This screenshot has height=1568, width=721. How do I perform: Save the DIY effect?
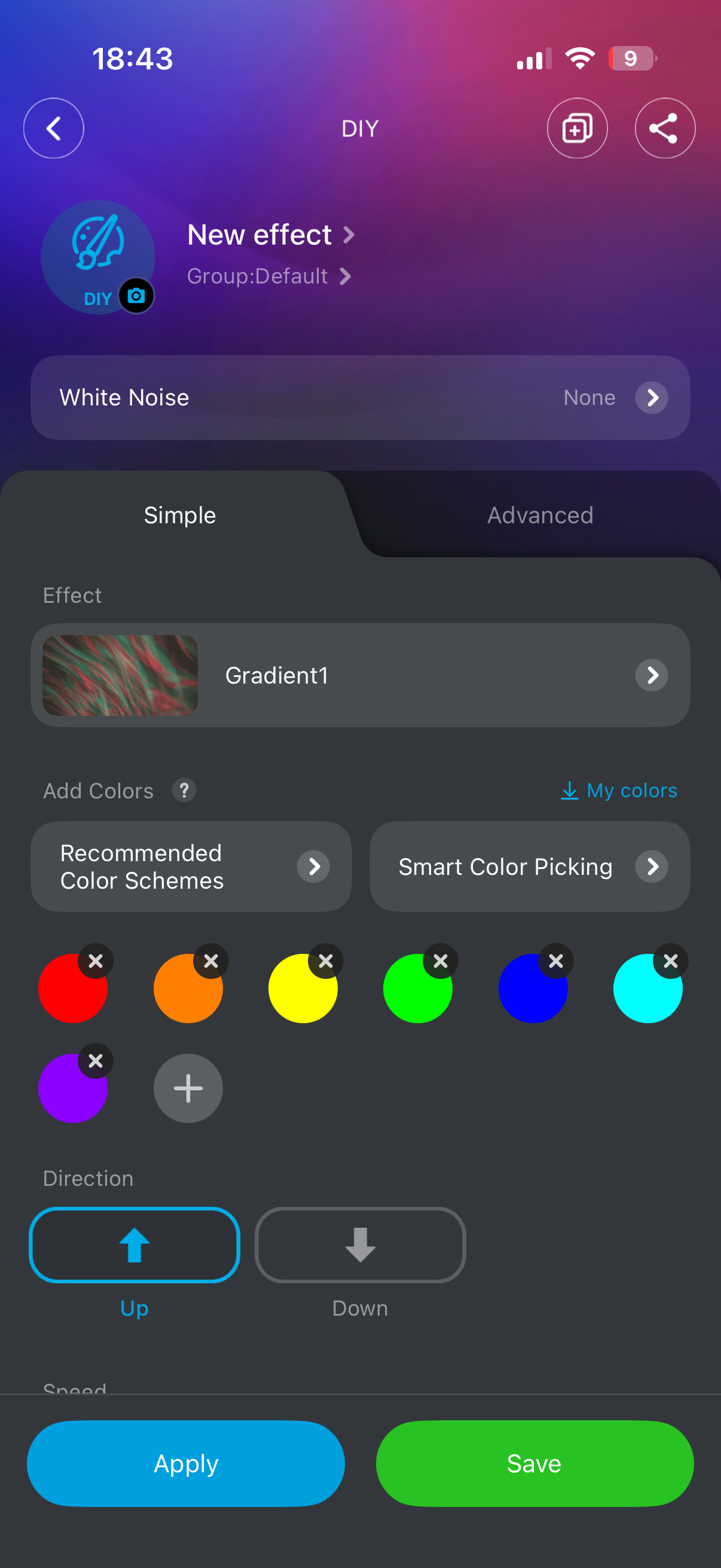534,1463
